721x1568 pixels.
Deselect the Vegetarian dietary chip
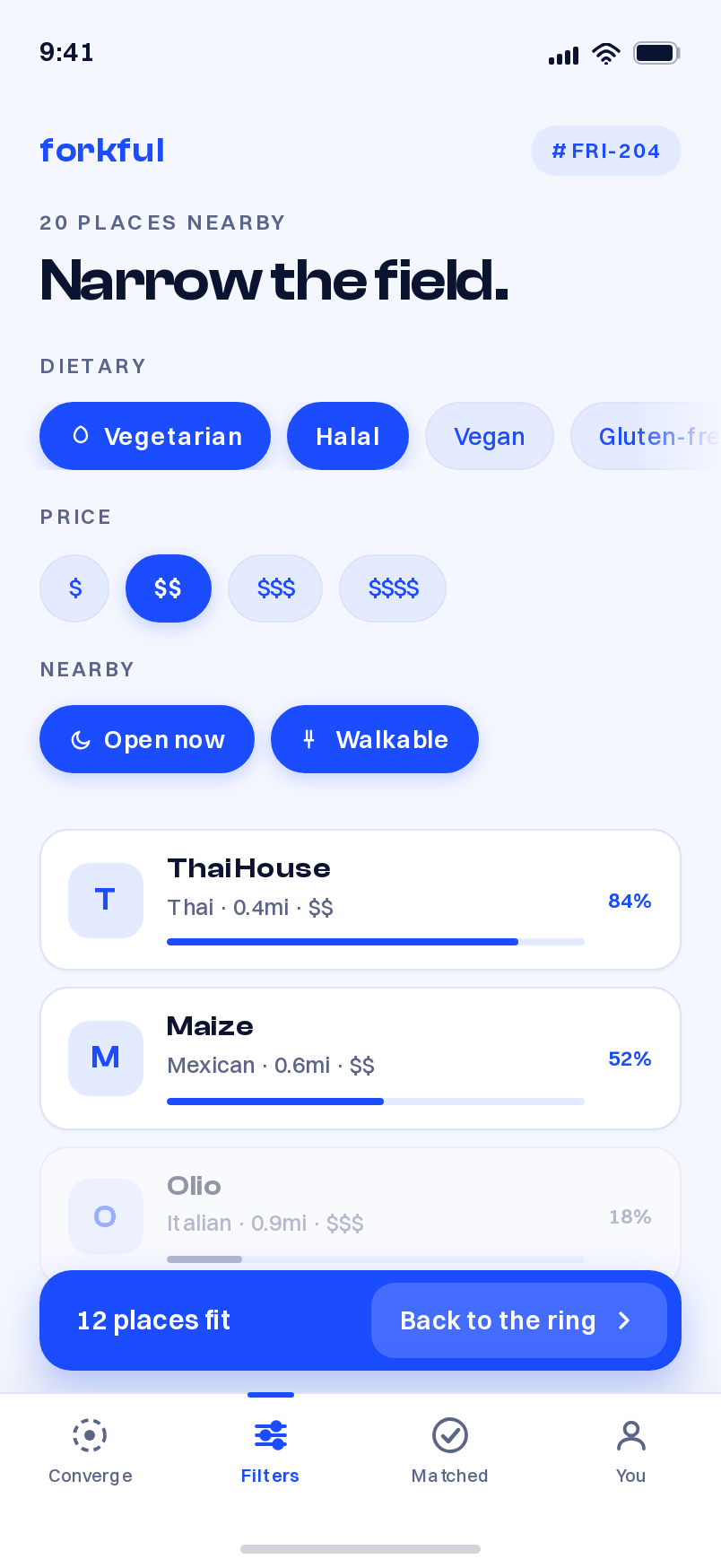coord(155,436)
